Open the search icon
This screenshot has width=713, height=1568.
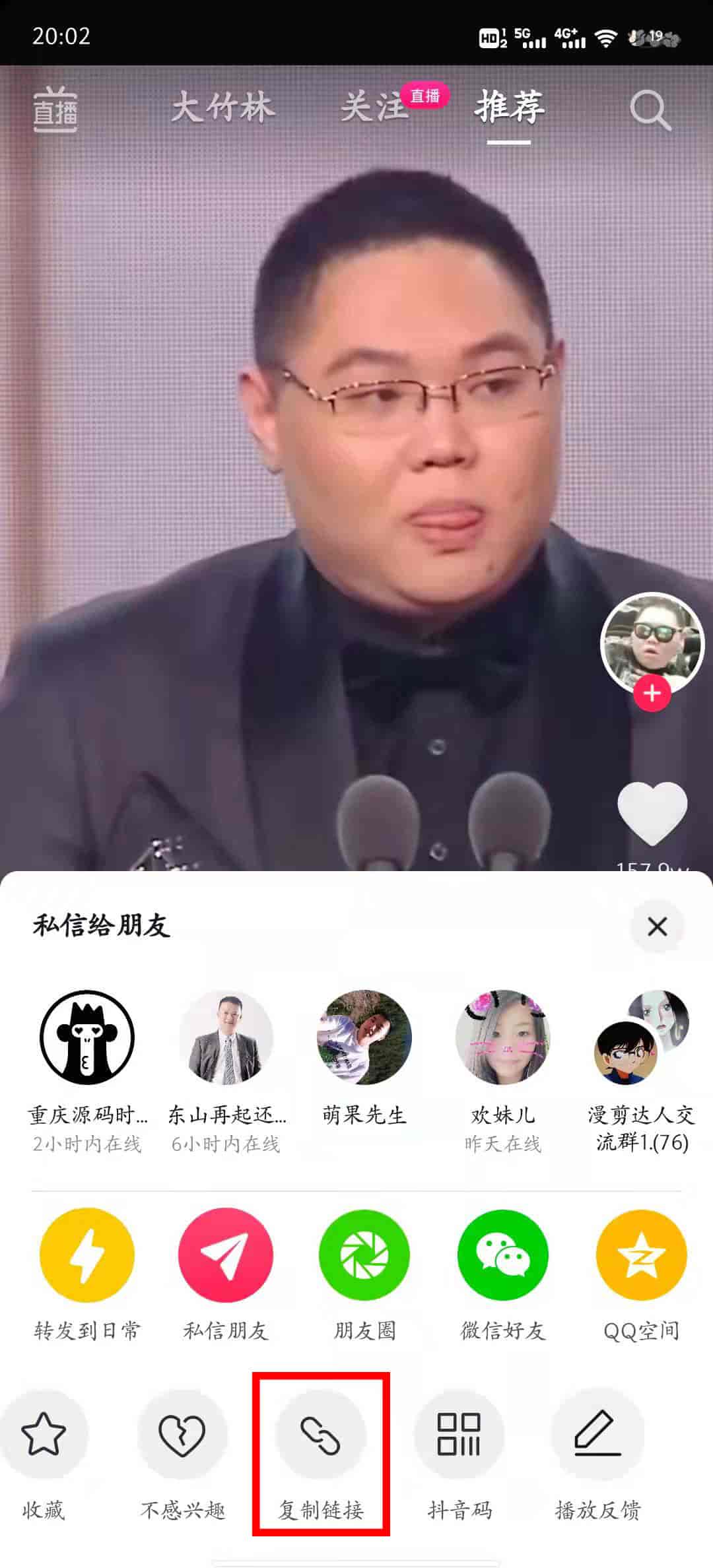tap(650, 110)
